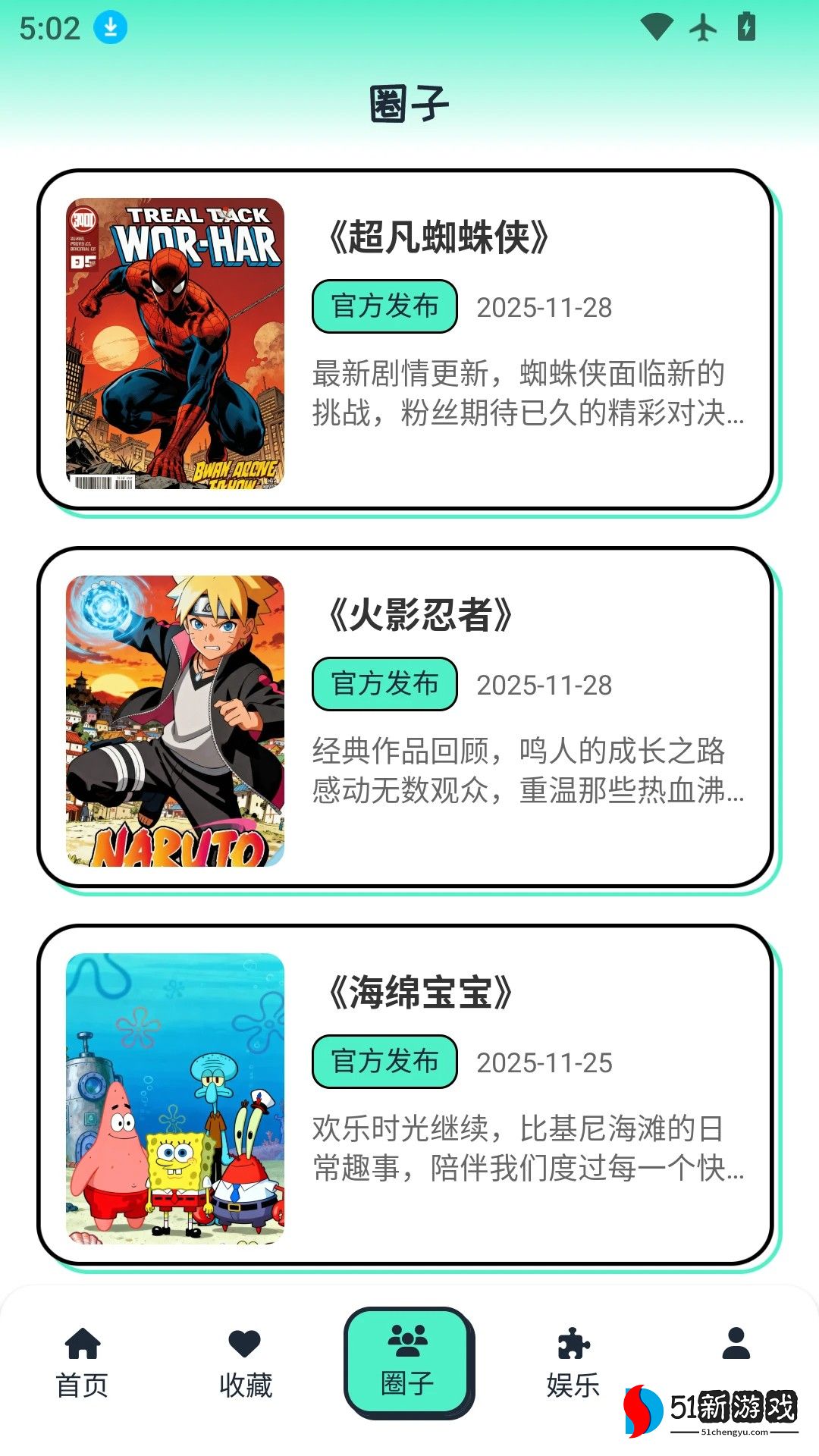The width and height of the screenshot is (819, 1456).
Task: Select the 圈子 tab
Action: pos(408,1363)
